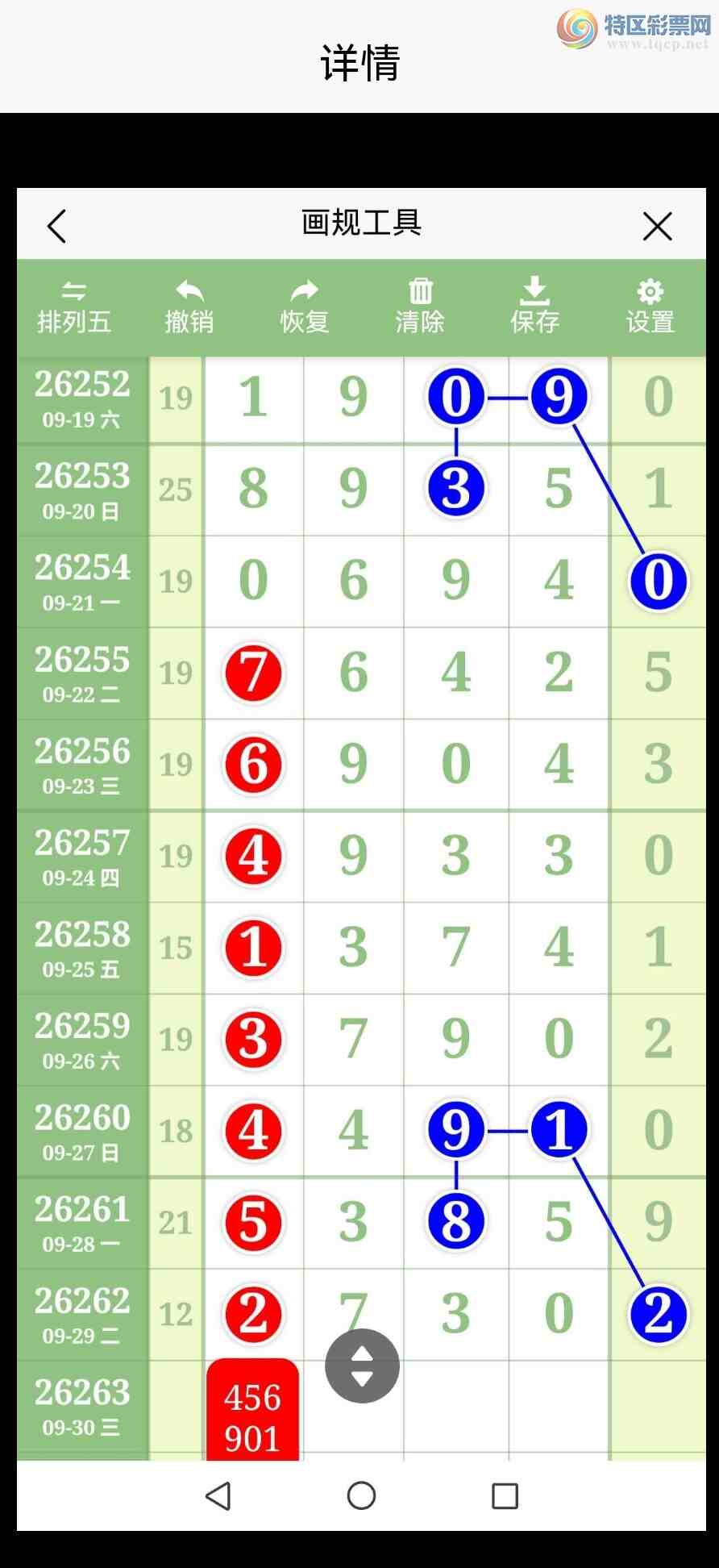The height and width of the screenshot is (1568, 719).
Task: Clear all drawings with 清除
Action: pos(420,307)
